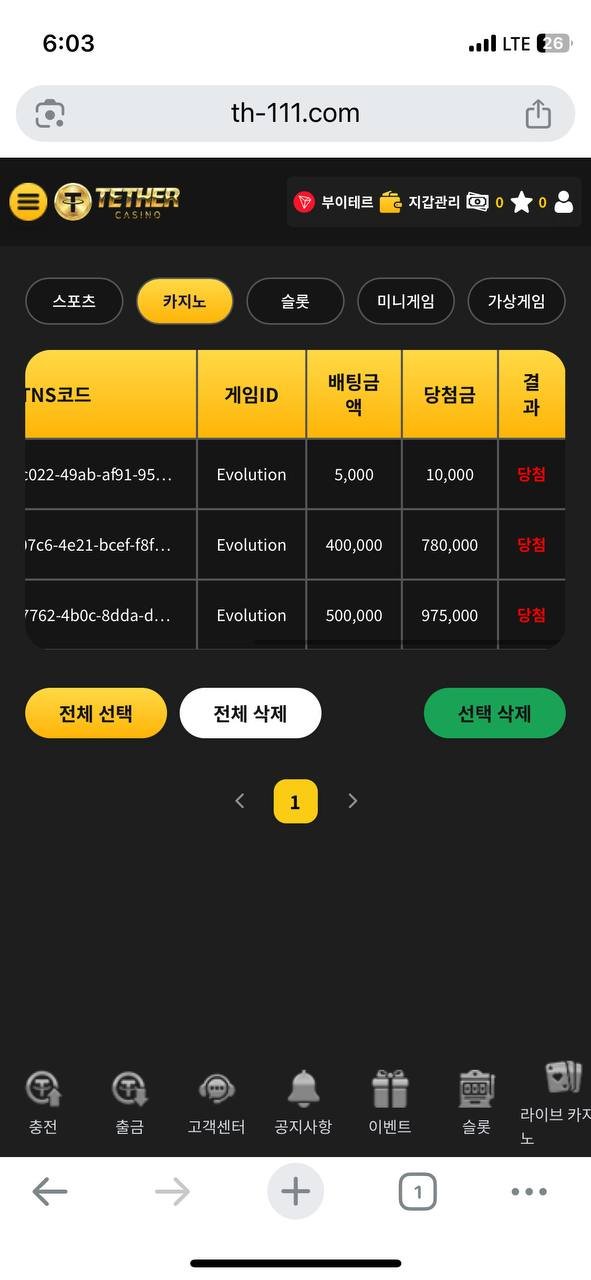This screenshot has width=591, height=1280.
Task: Open the 이벤트 gift item
Action: [390, 1102]
